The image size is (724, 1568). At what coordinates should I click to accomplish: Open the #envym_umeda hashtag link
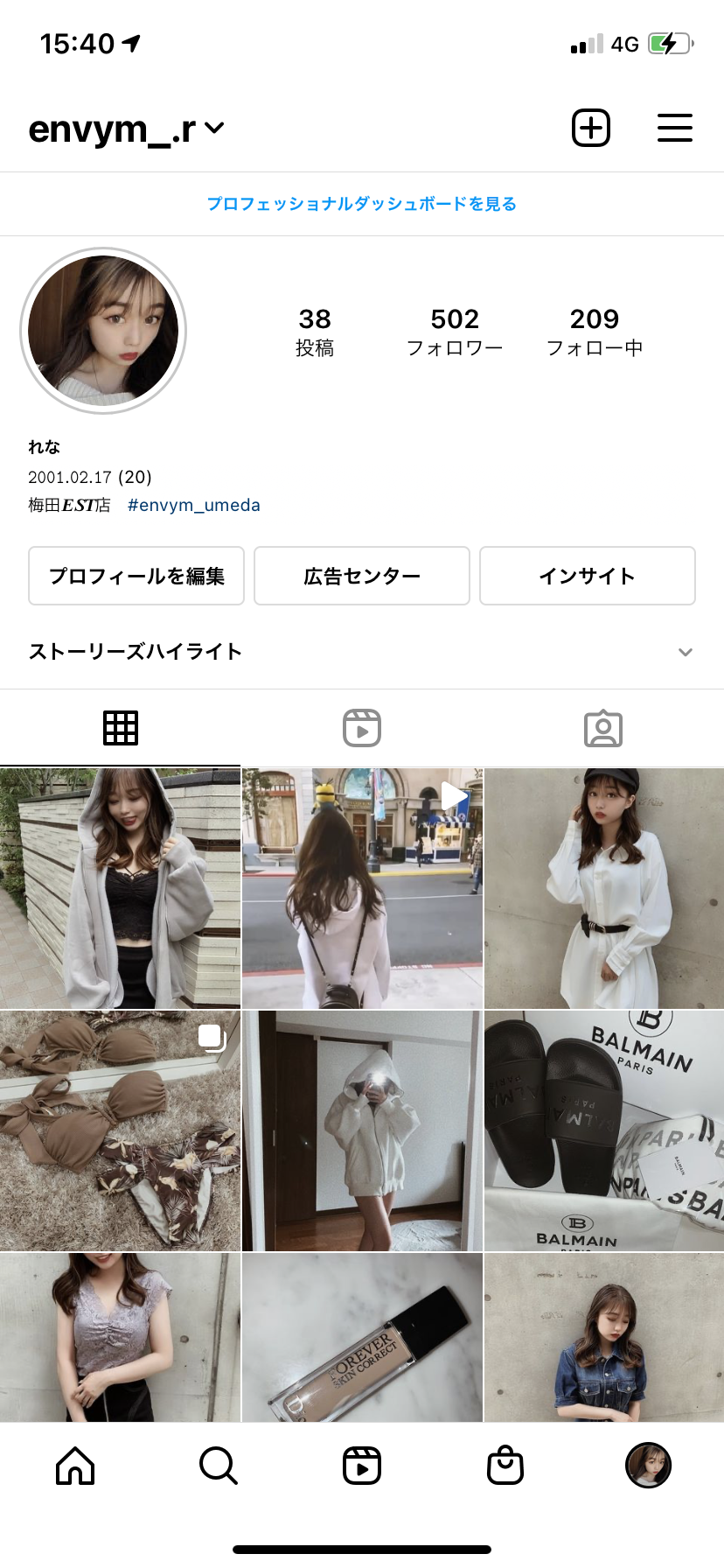194,505
